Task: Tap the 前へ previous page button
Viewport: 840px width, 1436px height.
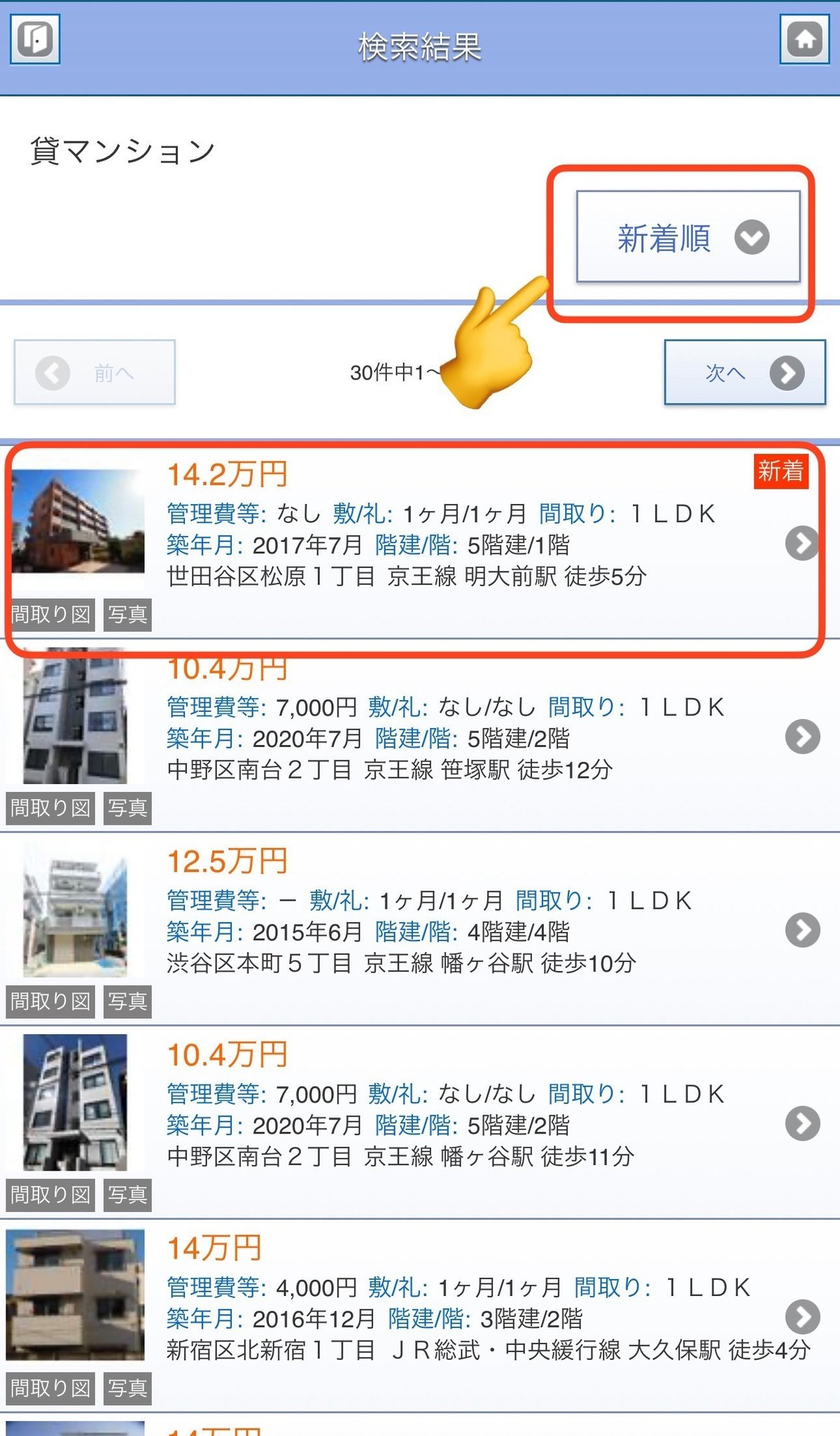Action: pos(94,372)
